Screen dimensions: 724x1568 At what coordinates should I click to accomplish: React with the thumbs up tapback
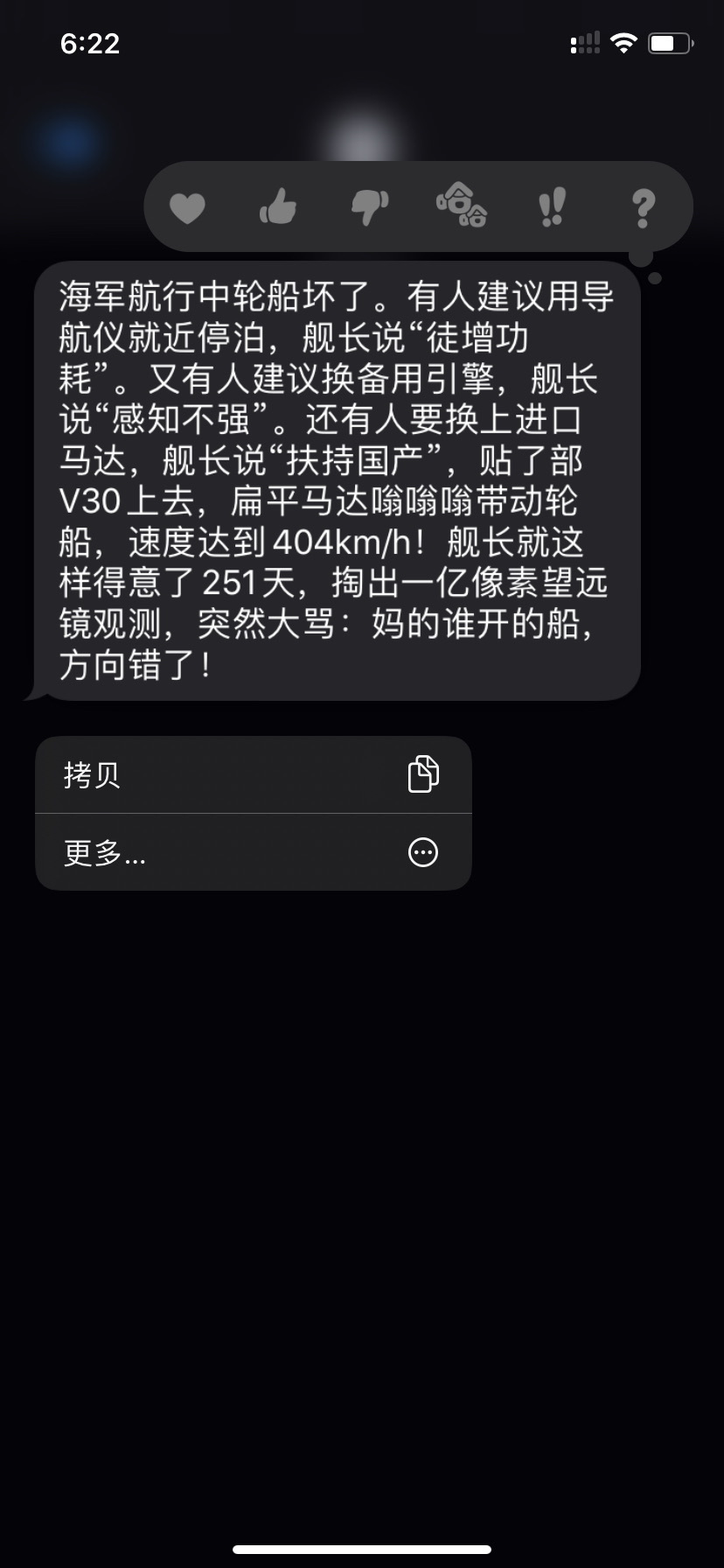pyautogui.click(x=278, y=207)
